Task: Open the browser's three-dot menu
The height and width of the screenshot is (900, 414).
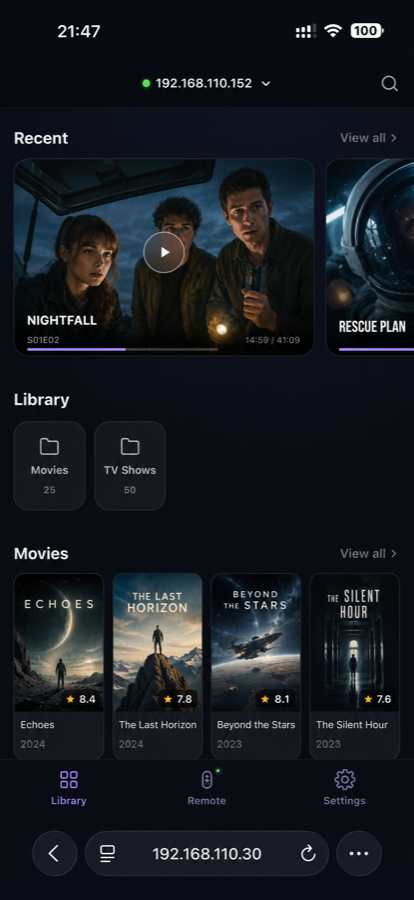Action: (359, 854)
